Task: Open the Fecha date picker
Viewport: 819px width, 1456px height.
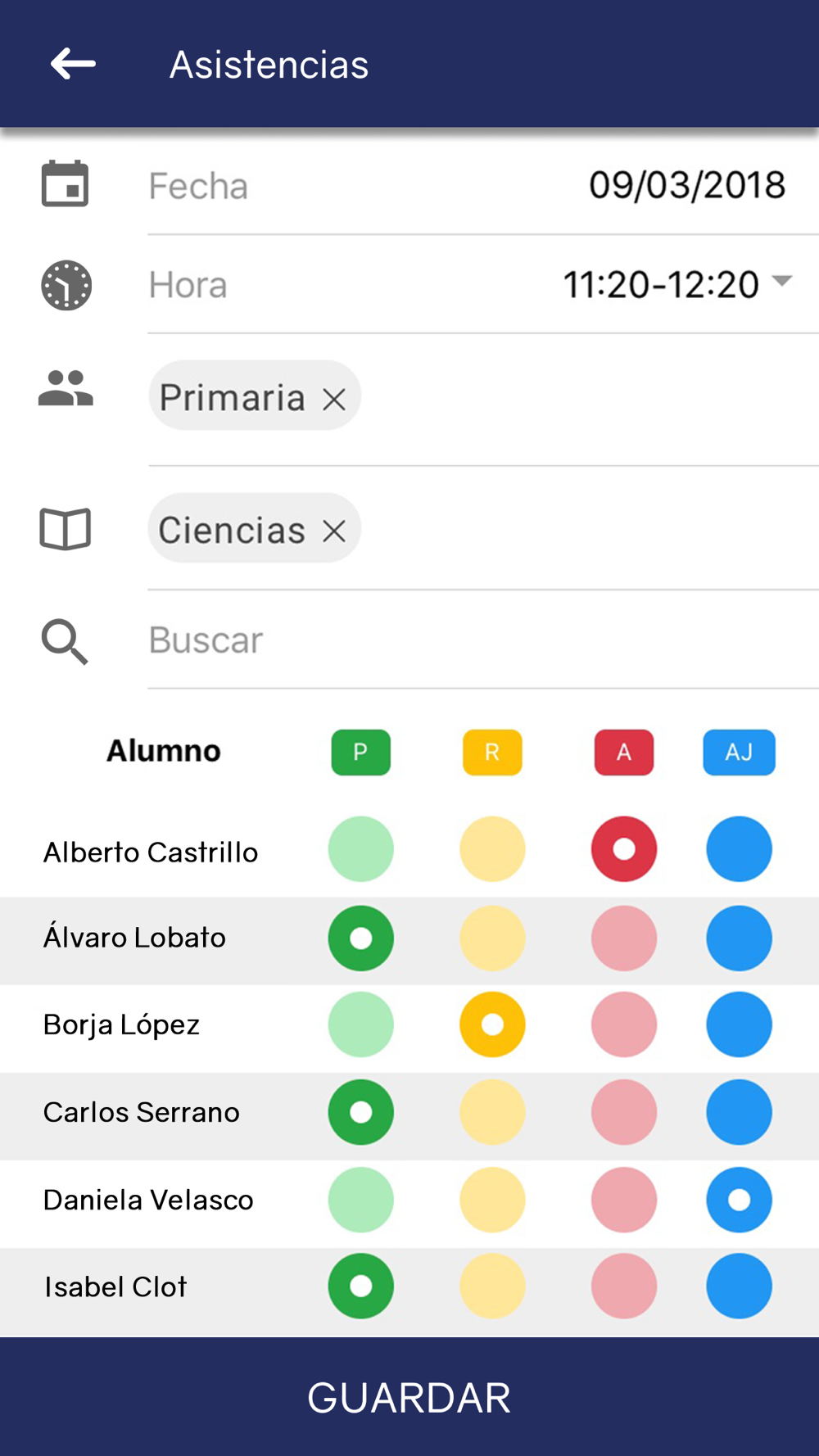Action: tap(483, 186)
